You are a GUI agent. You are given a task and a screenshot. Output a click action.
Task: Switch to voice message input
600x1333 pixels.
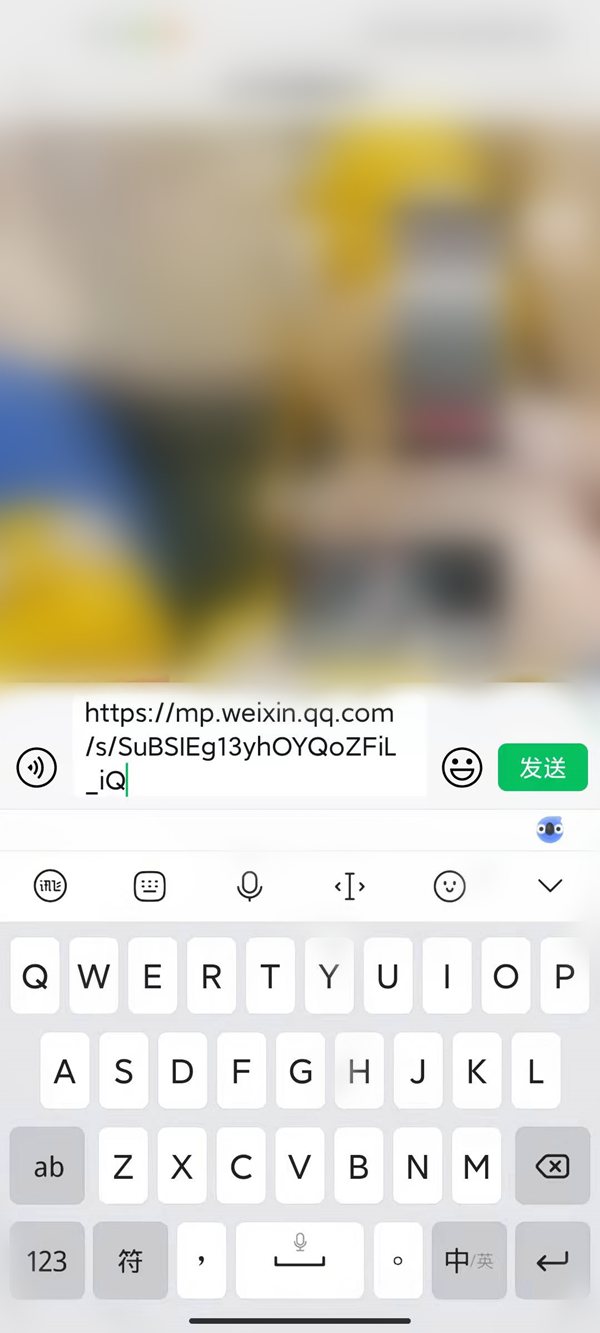[37, 768]
